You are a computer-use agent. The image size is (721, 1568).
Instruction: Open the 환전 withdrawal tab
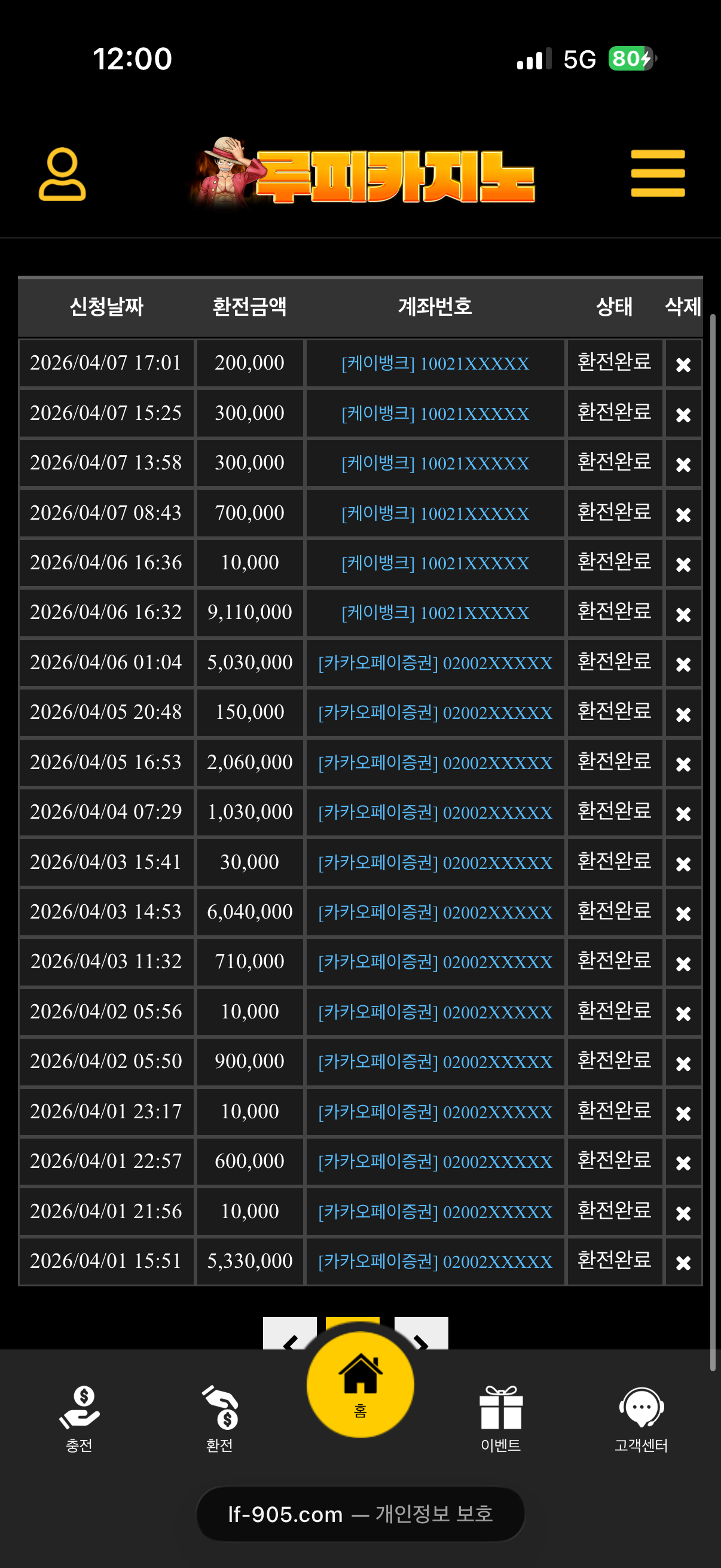pyautogui.click(x=219, y=1418)
